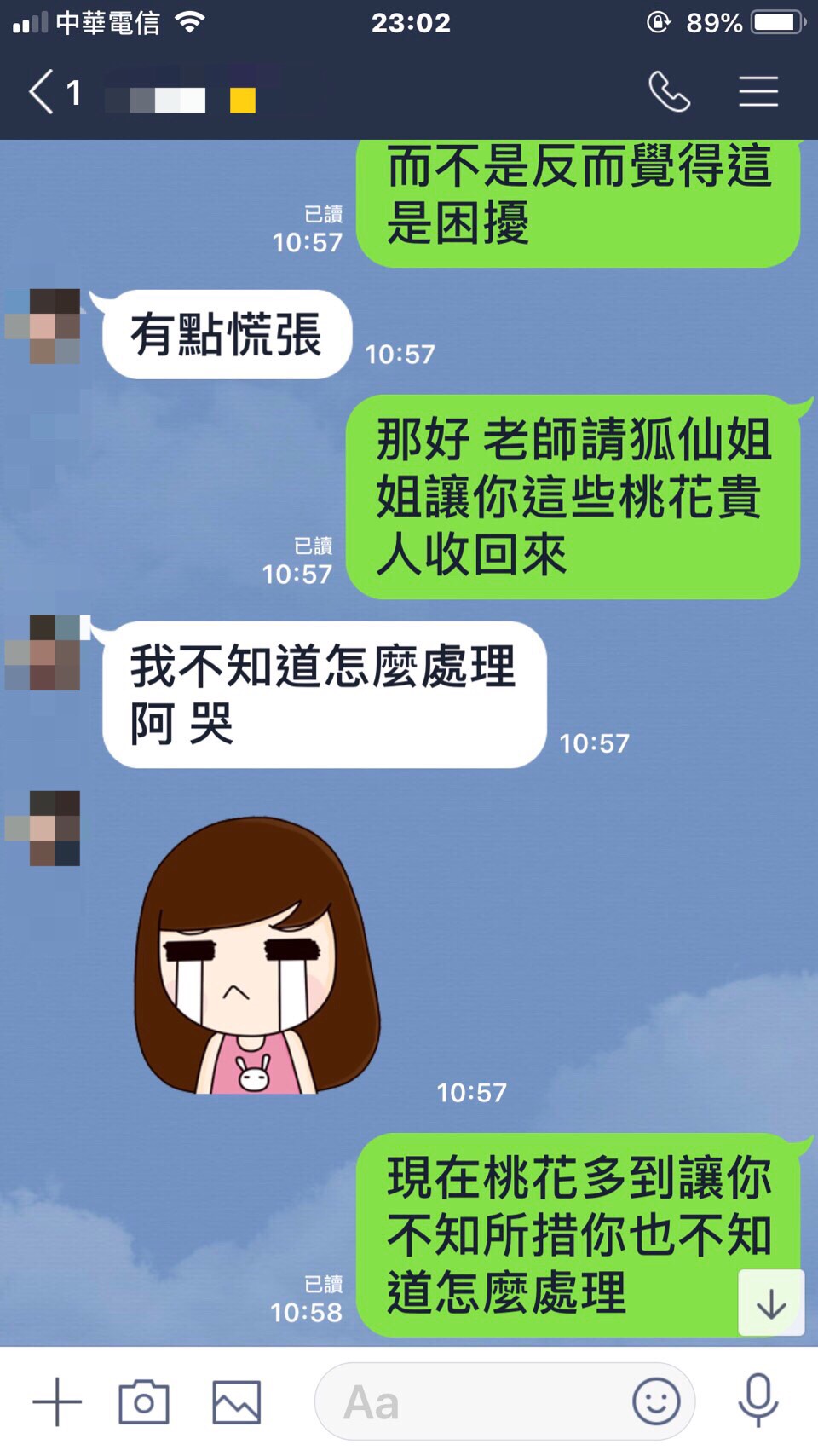Go back to the chat list

click(43, 92)
